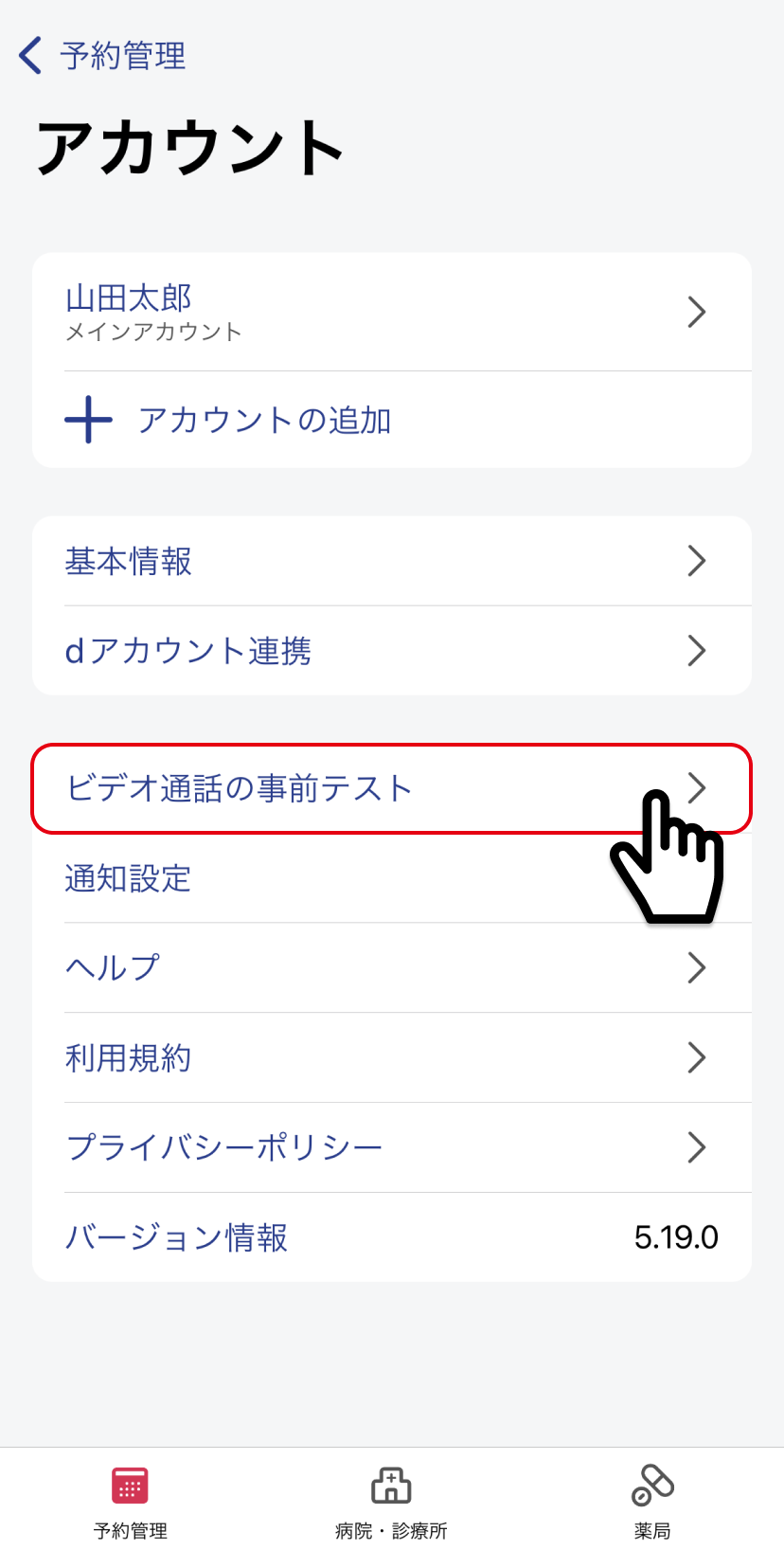The image size is (784, 1550).
Task: Open ビデオ通話の事前テスト
Action: pos(392,788)
